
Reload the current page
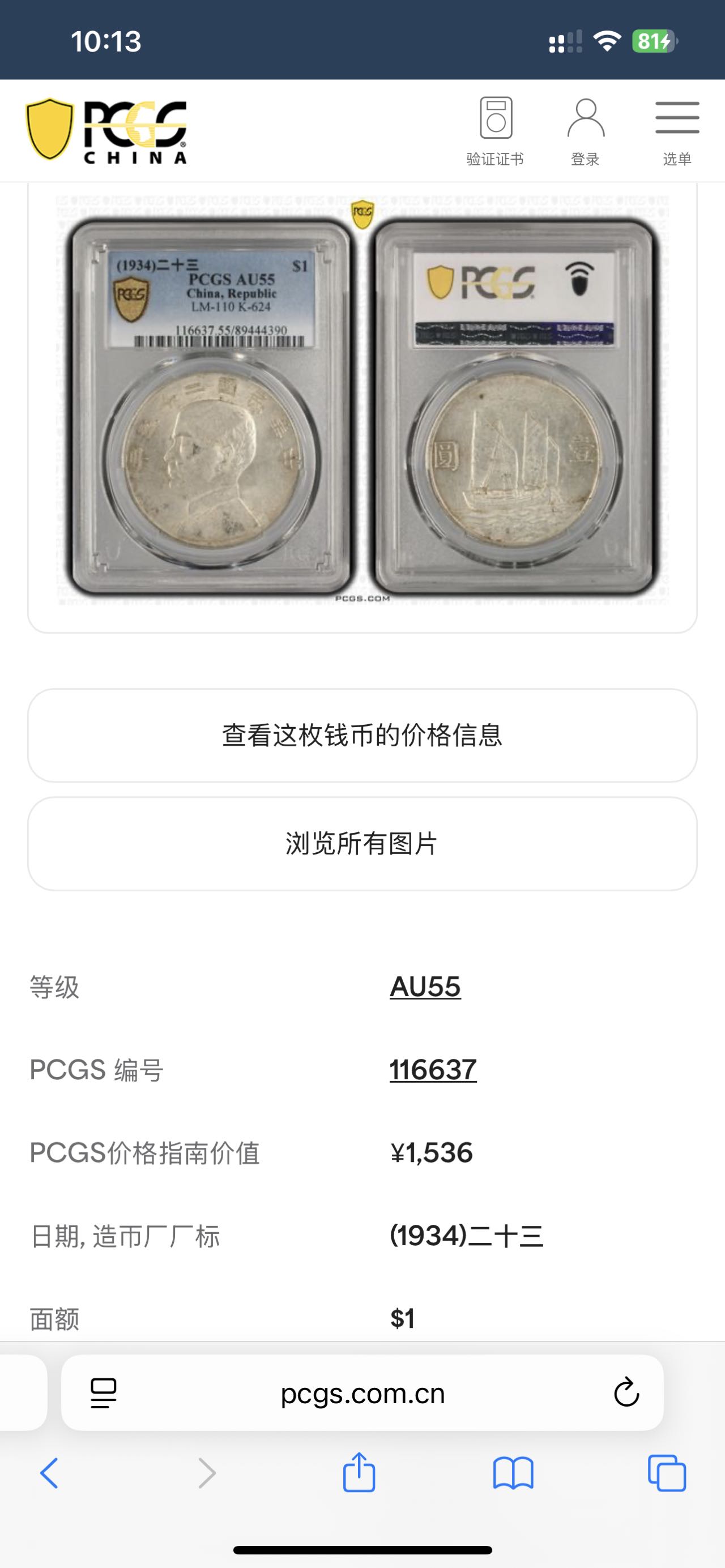point(626,1393)
